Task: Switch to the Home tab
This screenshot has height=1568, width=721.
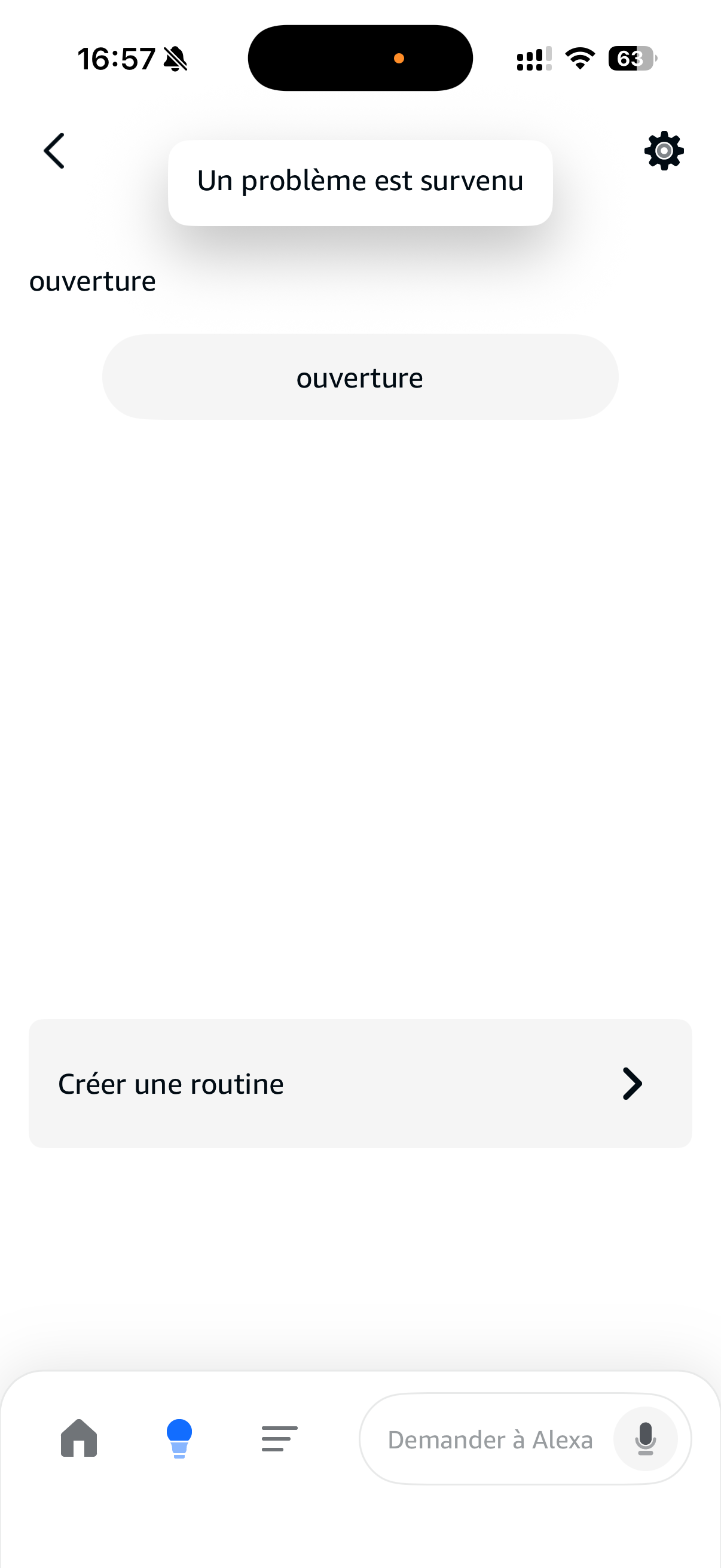Action: click(x=79, y=1438)
